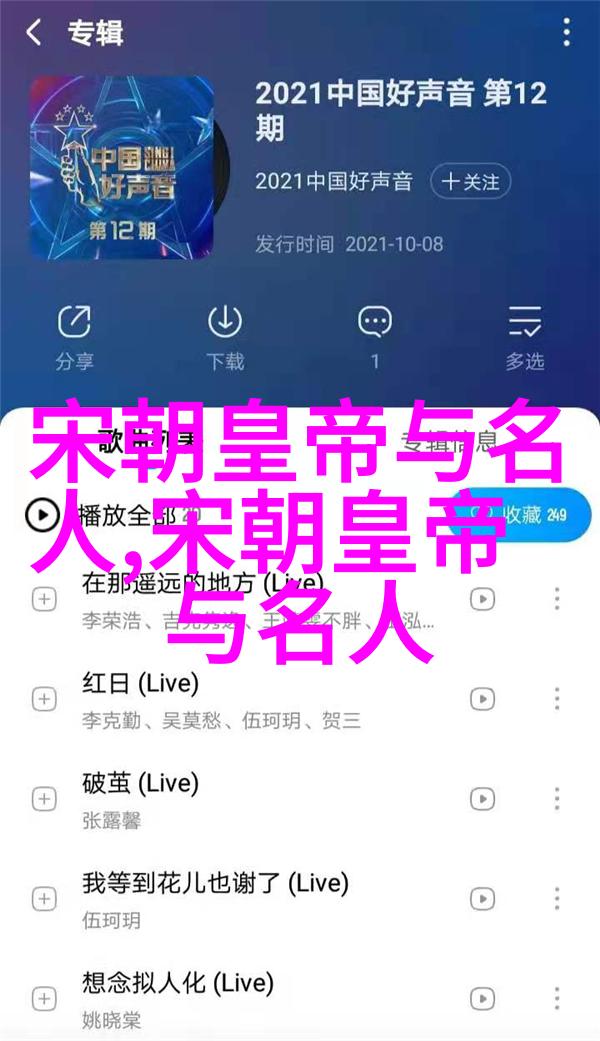Play the song 红日 (Live)
The image size is (600, 1041).
140,683
